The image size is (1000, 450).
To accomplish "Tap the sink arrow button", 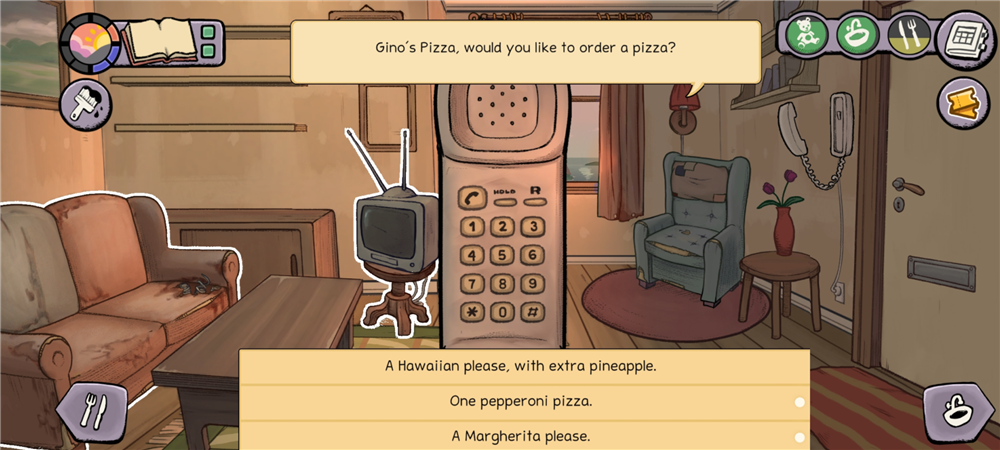I will coord(957,411).
